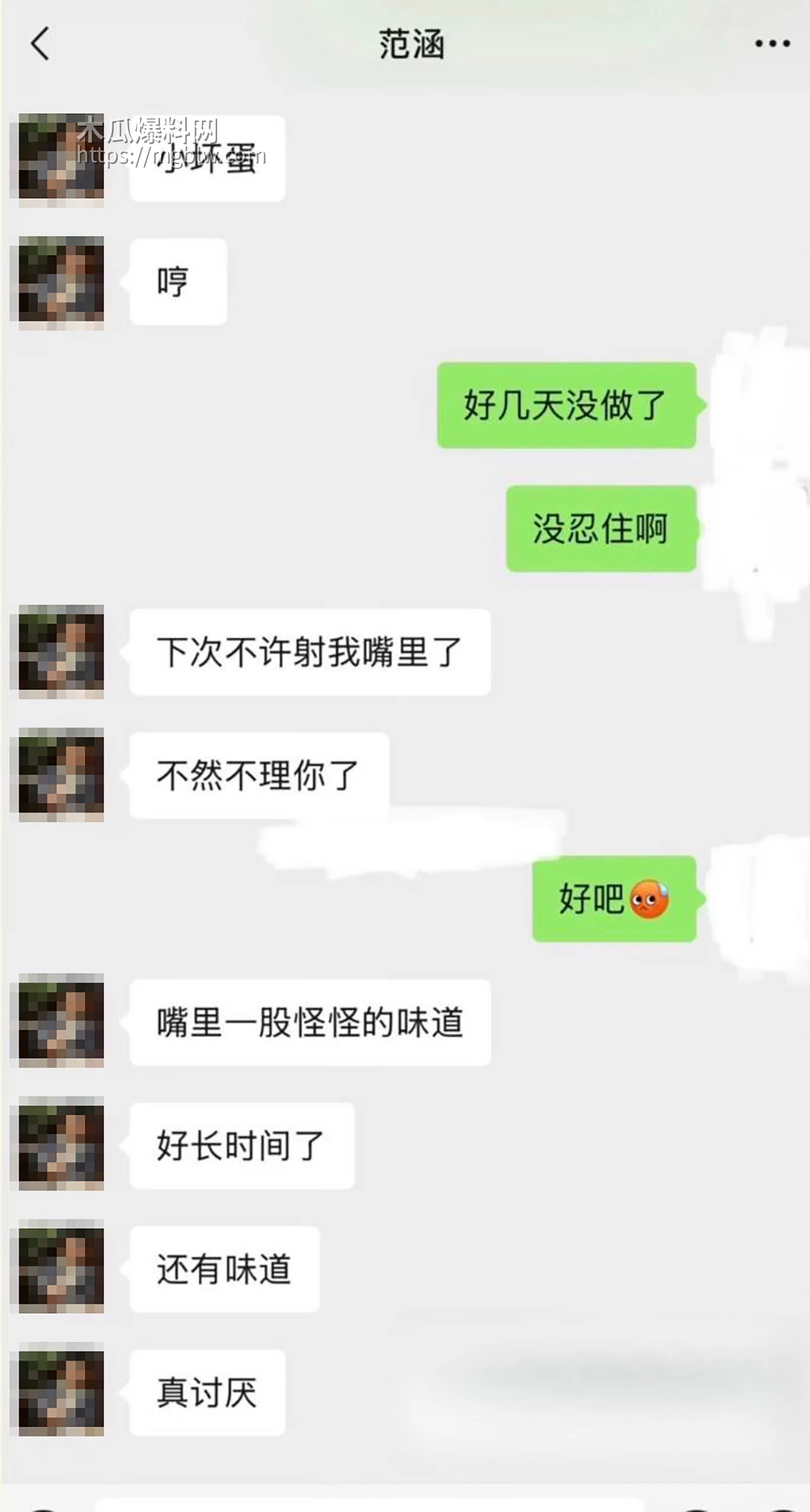Tap the back arrow to exit chat
Image resolution: width=810 pixels, height=1512 pixels.
click(39, 45)
